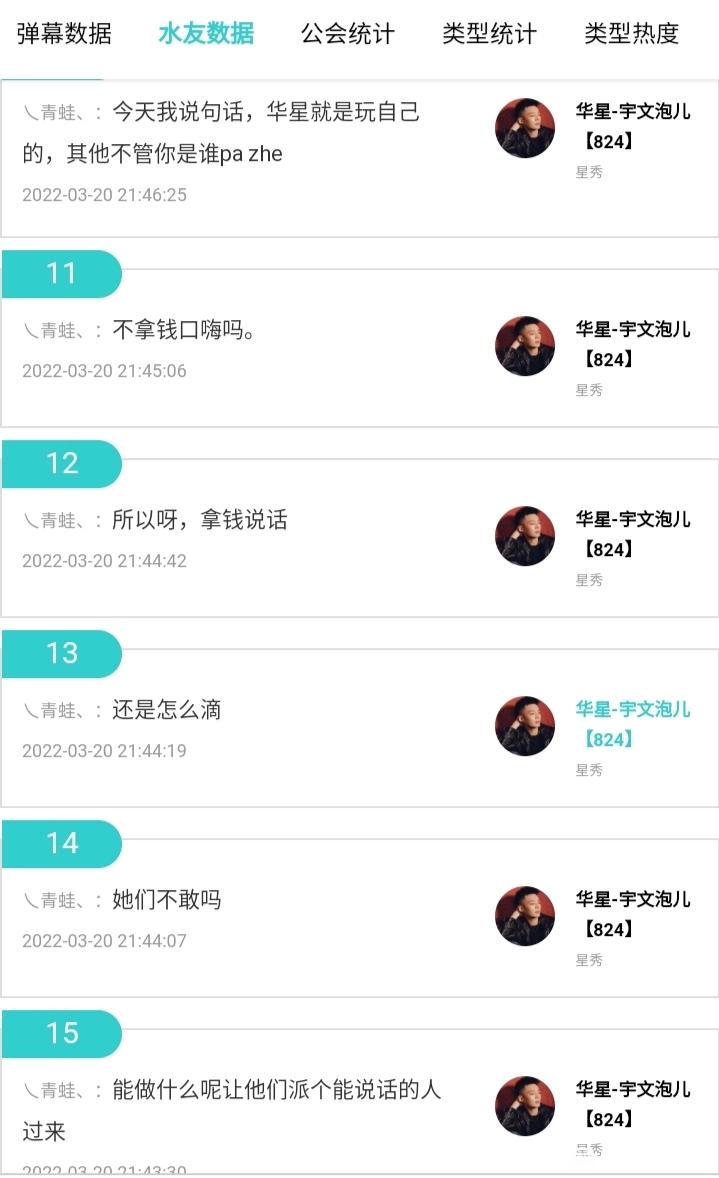Switch to the 类型热度 tab
Image resolution: width=719 pixels, height=1178 pixels.
[x=631, y=34]
